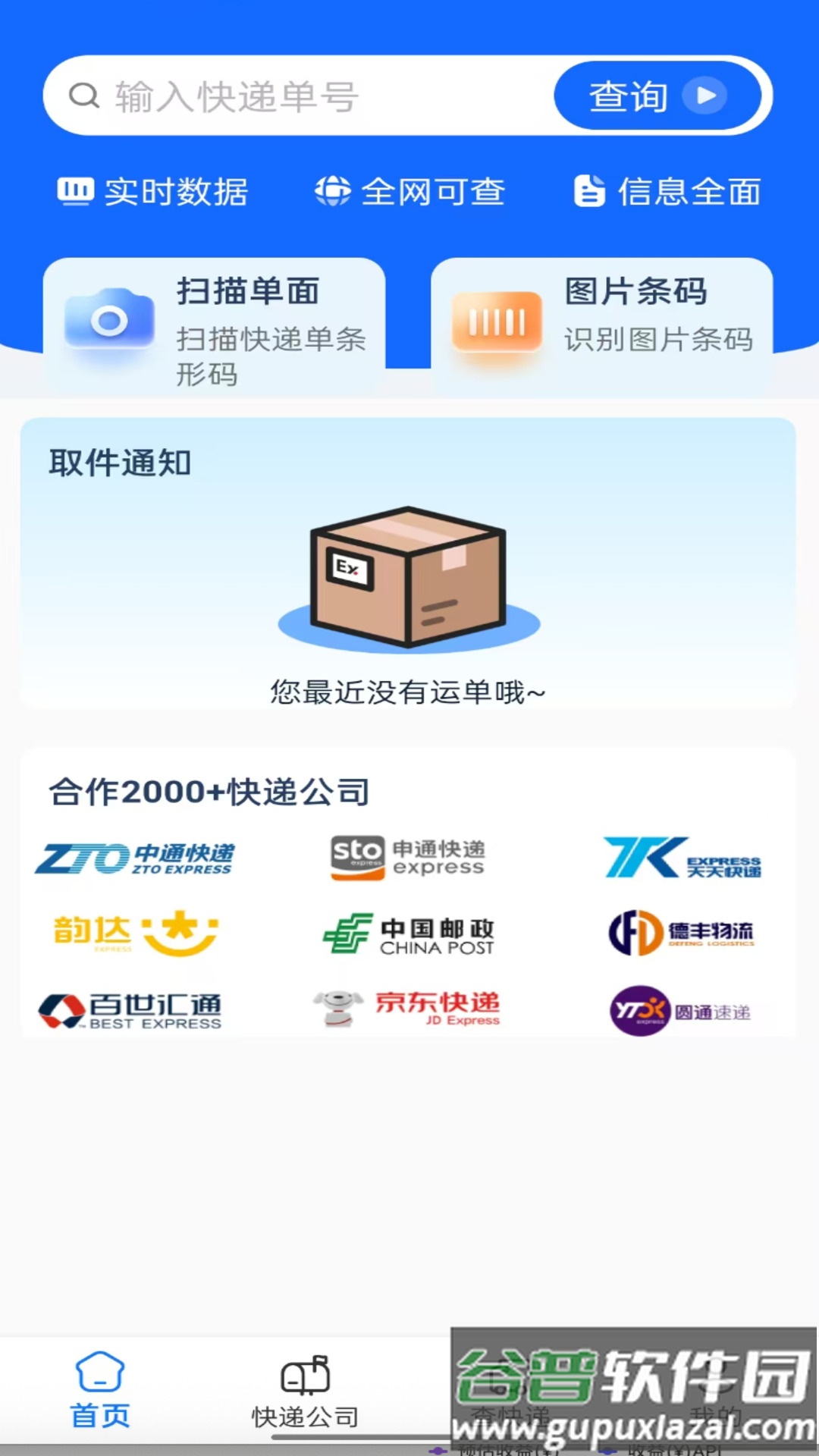Image resolution: width=819 pixels, height=1456 pixels.
Task: Open the China Post 中国邮政 logo
Action: (x=409, y=933)
